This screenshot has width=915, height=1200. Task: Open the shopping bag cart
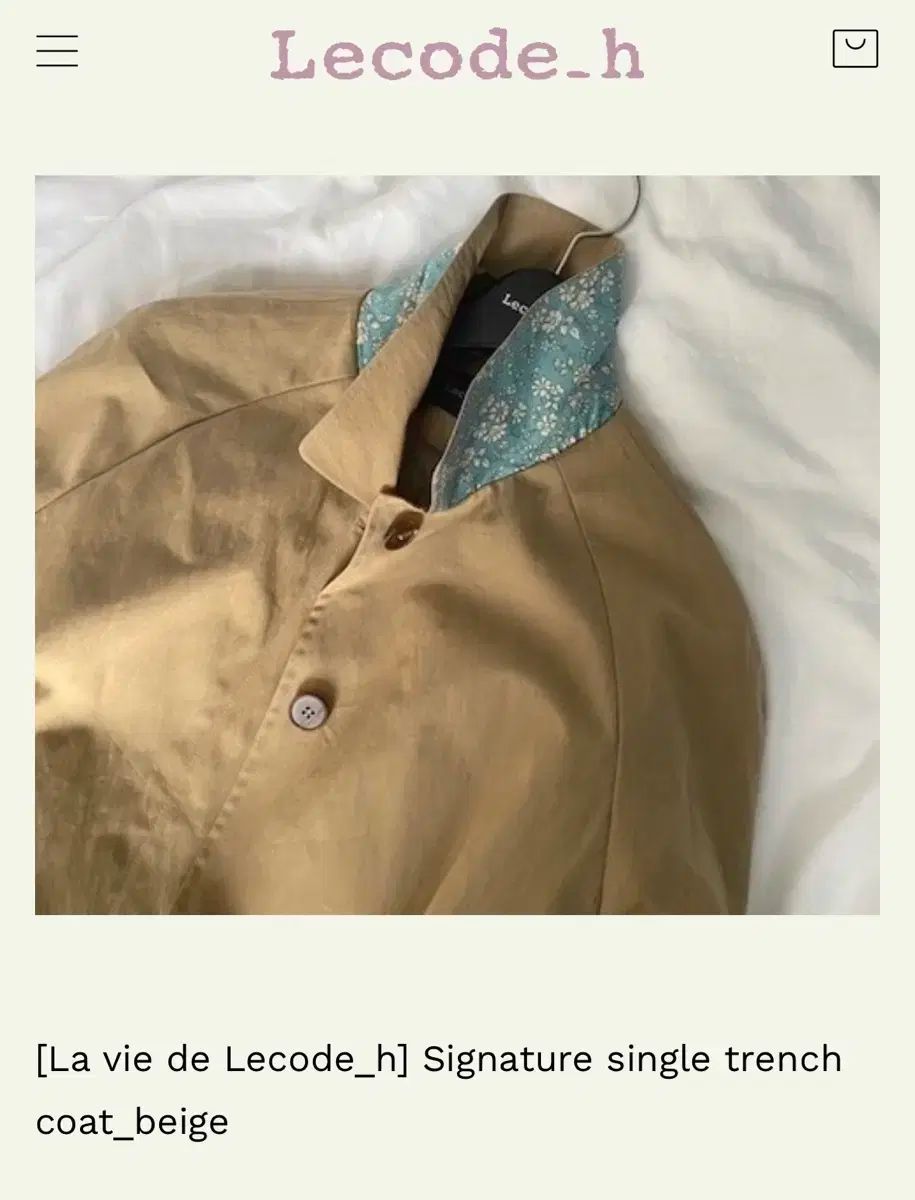(855, 49)
